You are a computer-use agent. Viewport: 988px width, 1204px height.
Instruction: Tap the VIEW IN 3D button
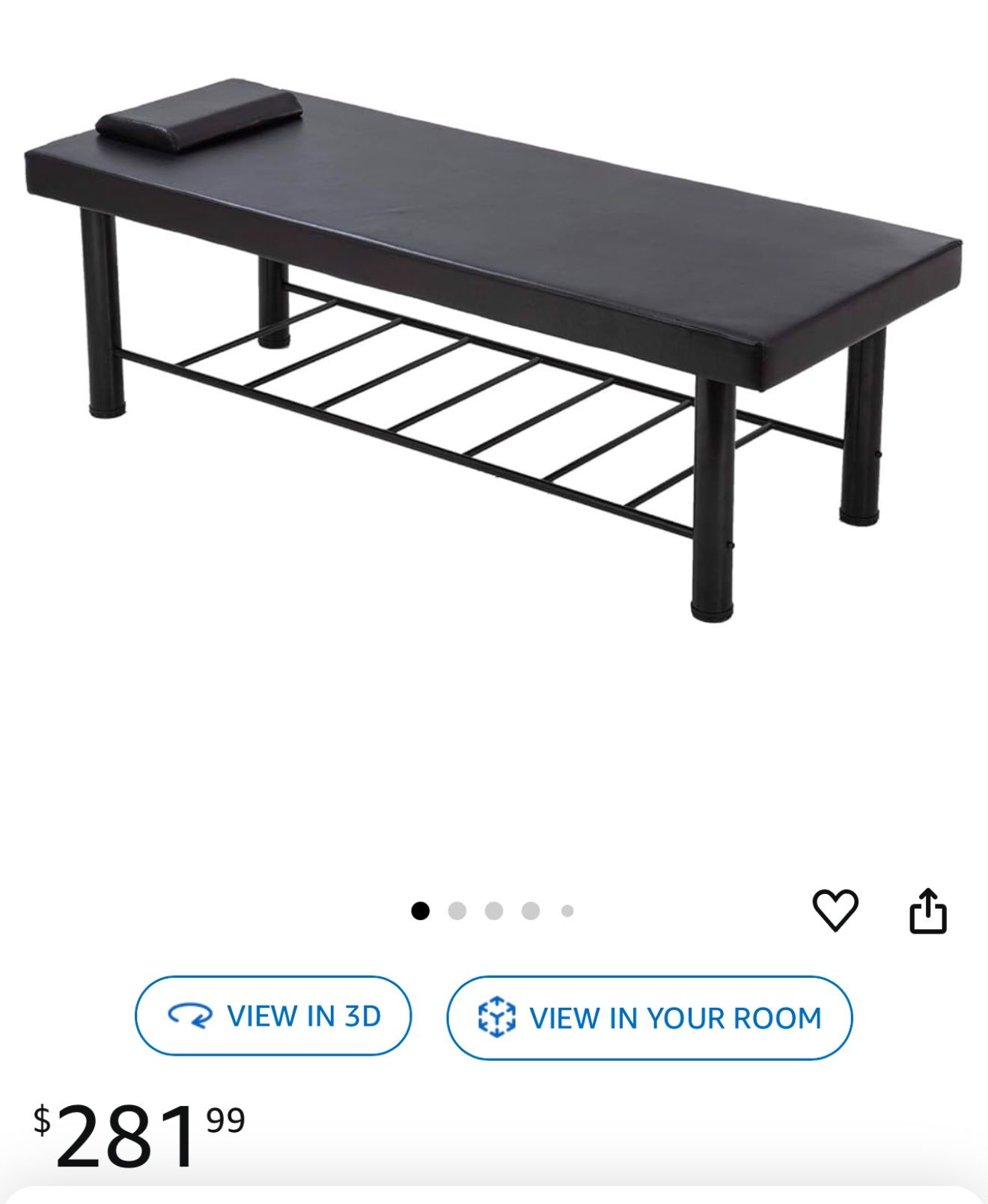[x=273, y=1016]
